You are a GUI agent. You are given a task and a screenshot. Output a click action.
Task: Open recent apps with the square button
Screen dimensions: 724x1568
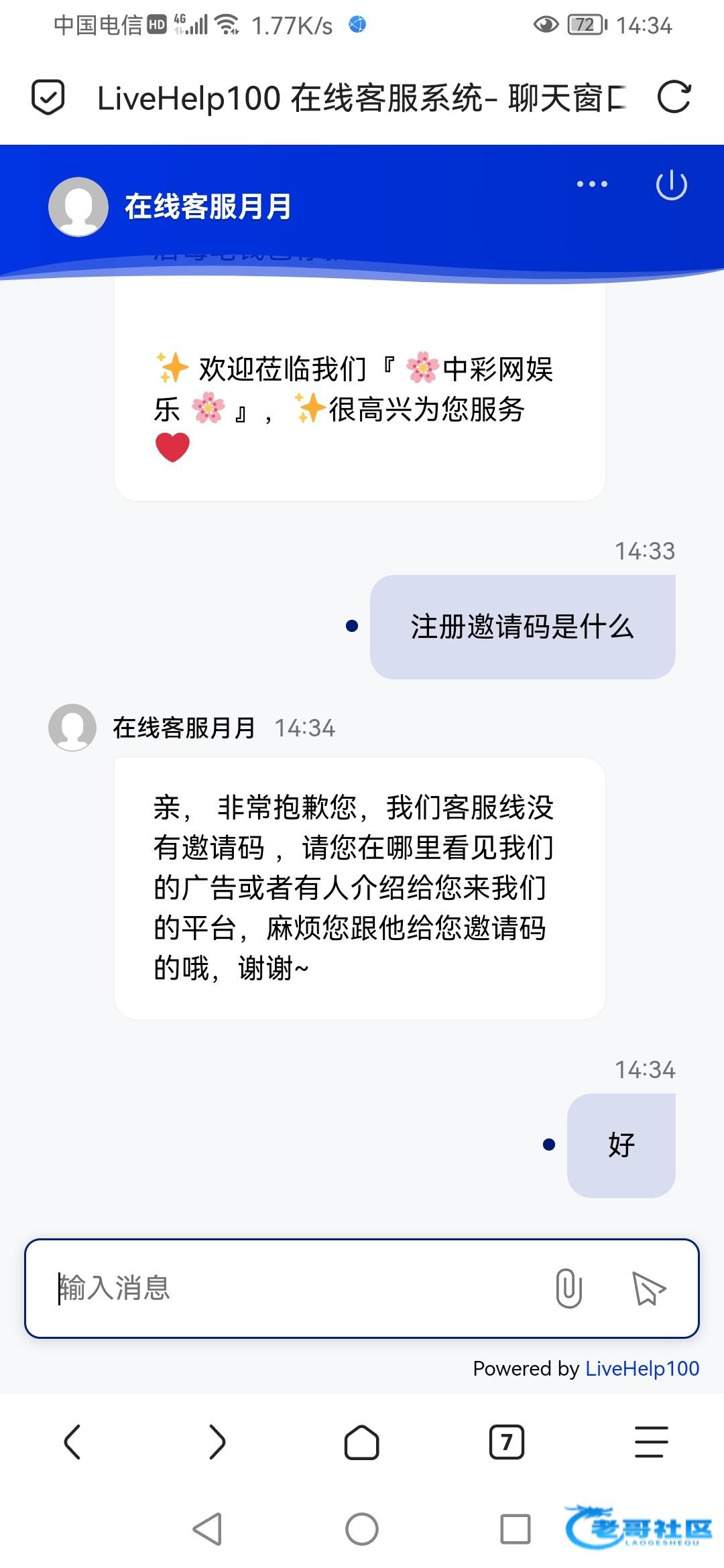point(516,1529)
